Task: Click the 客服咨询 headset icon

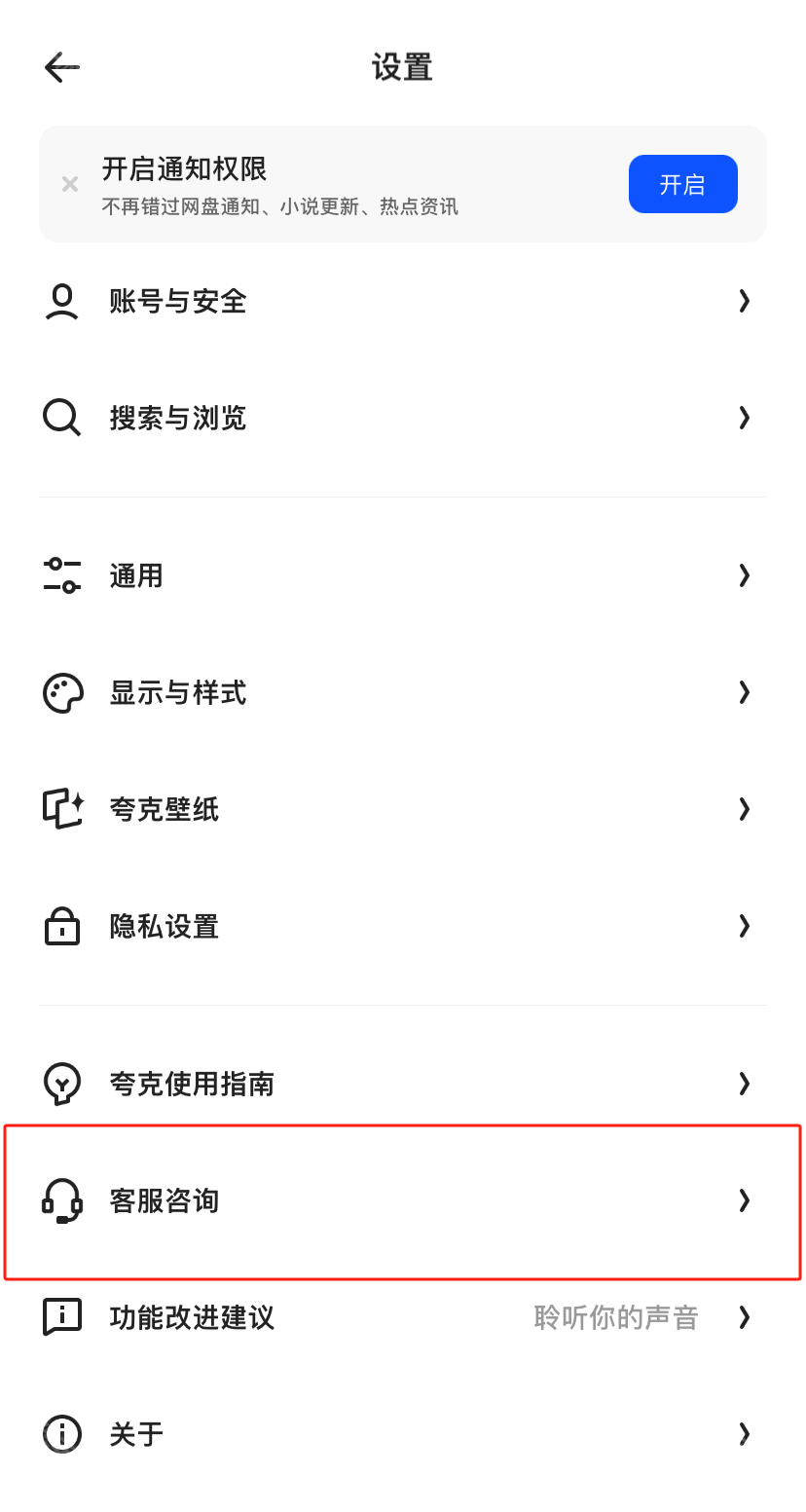Action: click(62, 1200)
